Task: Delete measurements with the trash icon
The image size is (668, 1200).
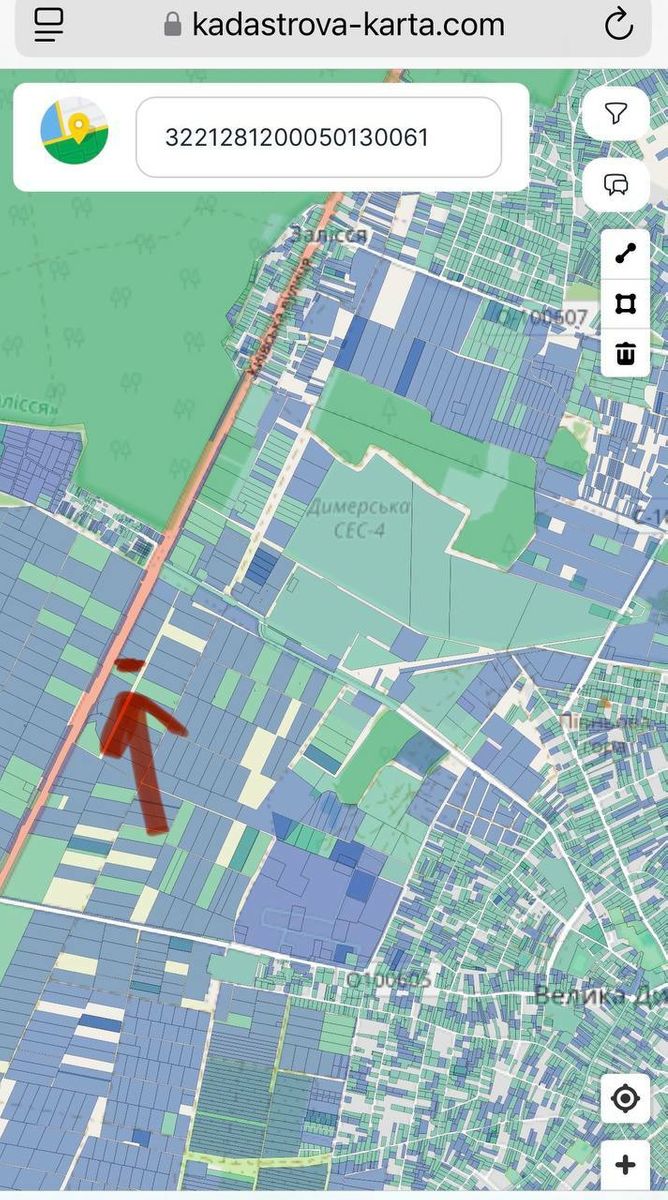Action: [626, 353]
